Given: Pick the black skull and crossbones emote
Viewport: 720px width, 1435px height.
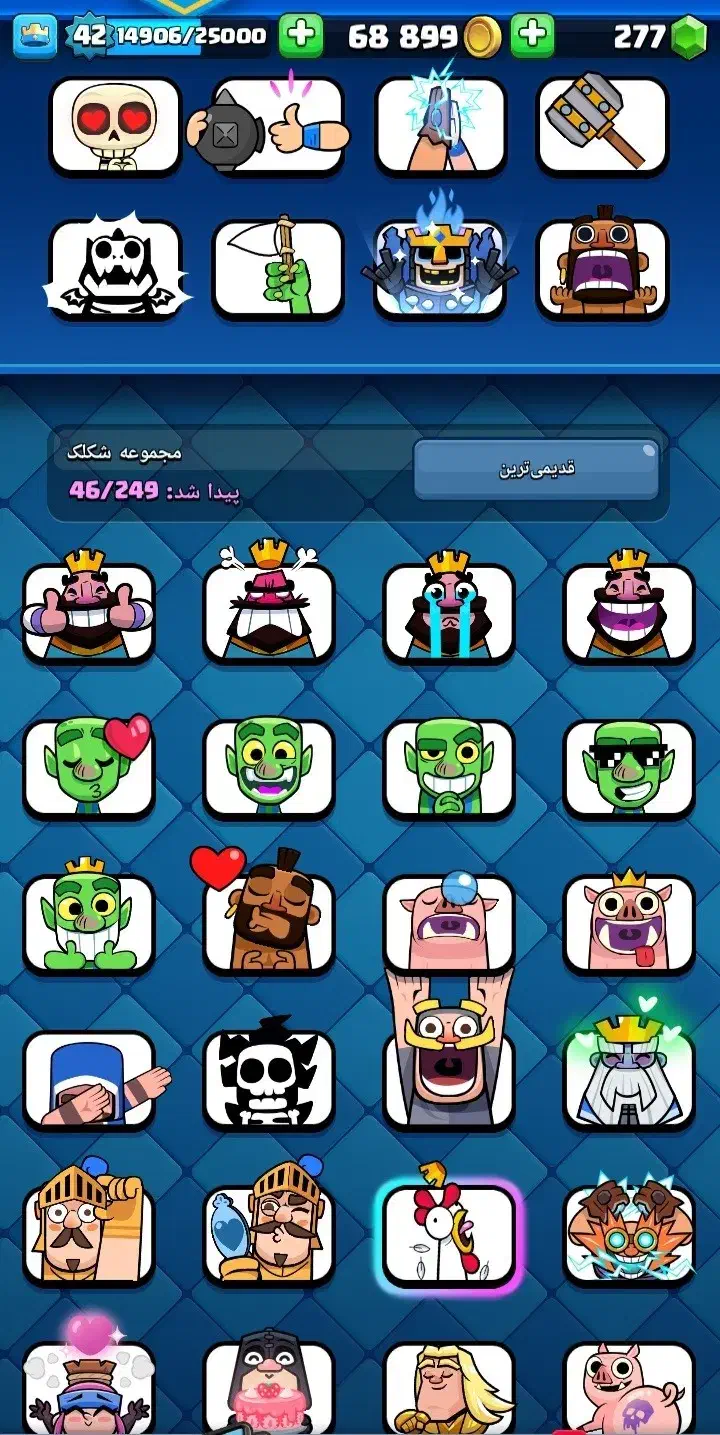Looking at the screenshot, I should tap(269, 1078).
